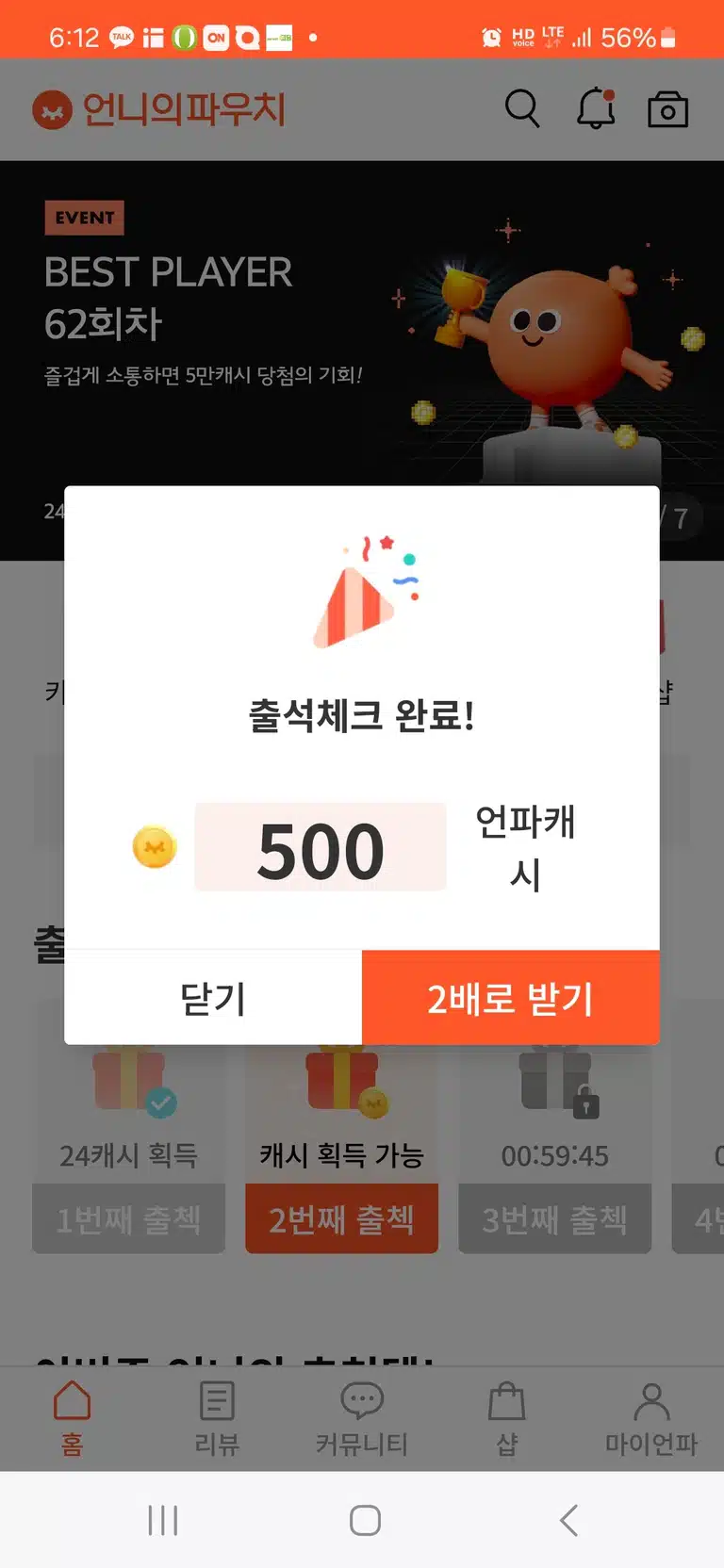Switch to the 커뮤니티 tab
Image resolution: width=724 pixels, height=1568 pixels.
coord(362,1419)
